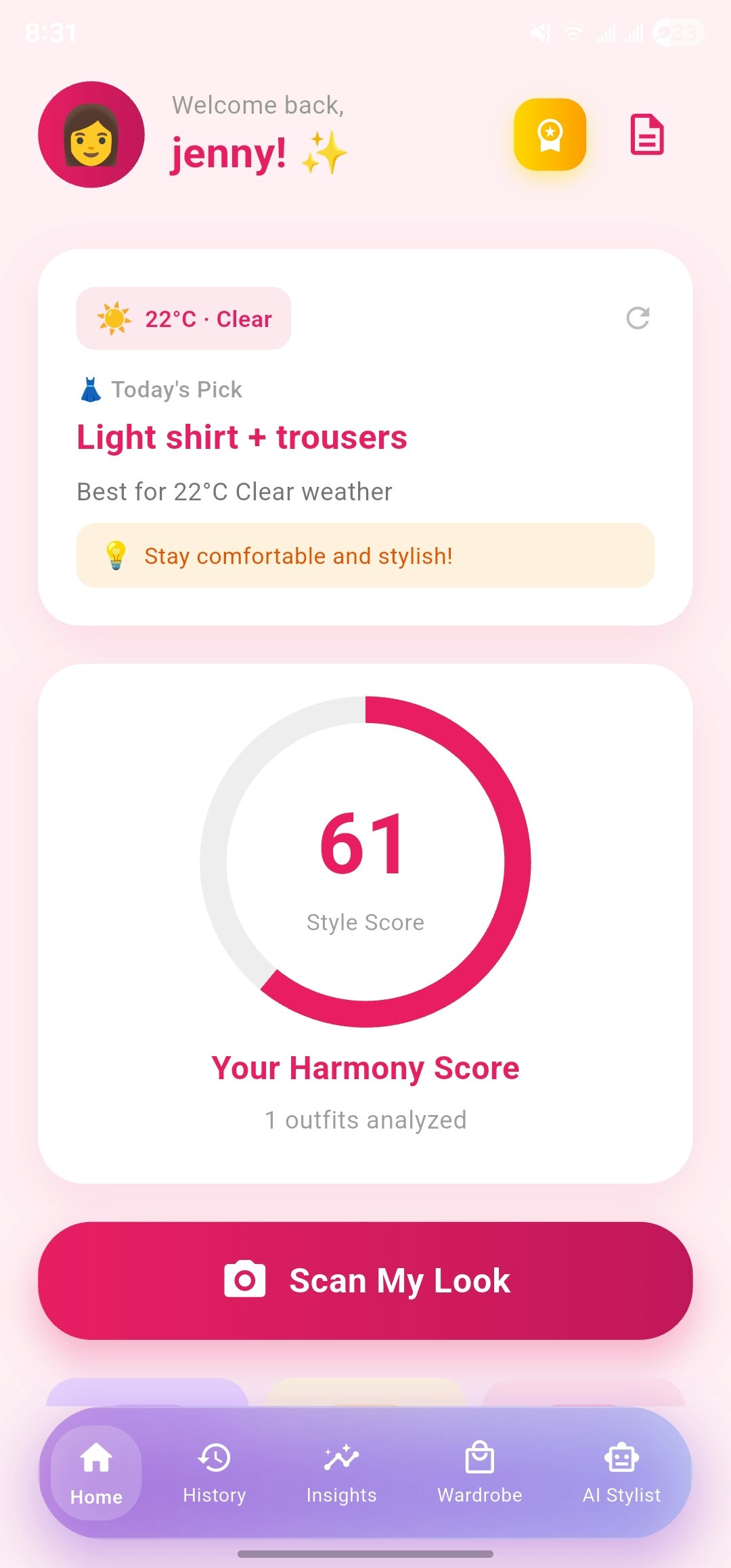Open the Insights tab
731x1568 pixels.
(341, 1472)
